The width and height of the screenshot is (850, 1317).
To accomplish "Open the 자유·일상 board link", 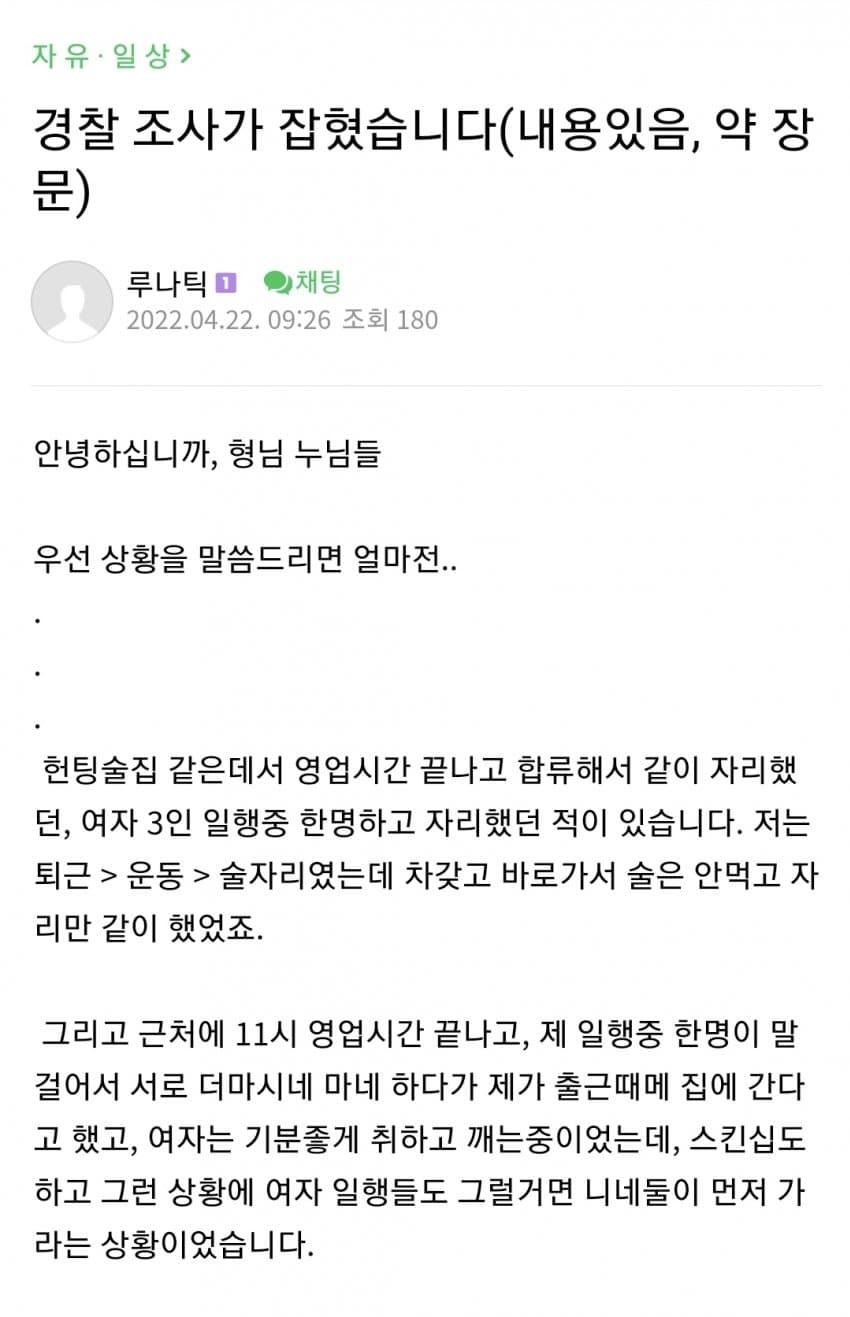I will (110, 56).
